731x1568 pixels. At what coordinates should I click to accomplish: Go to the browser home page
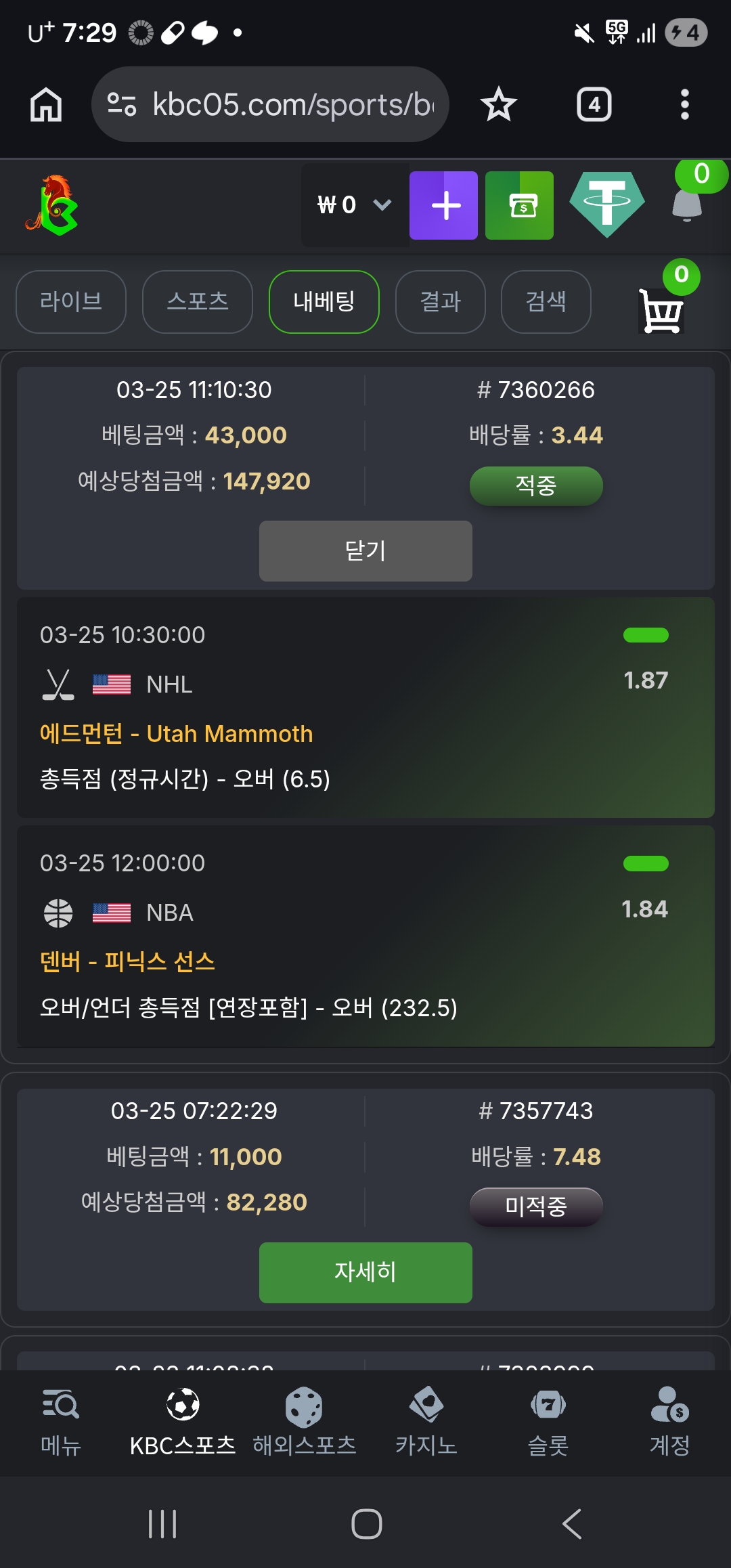click(46, 105)
